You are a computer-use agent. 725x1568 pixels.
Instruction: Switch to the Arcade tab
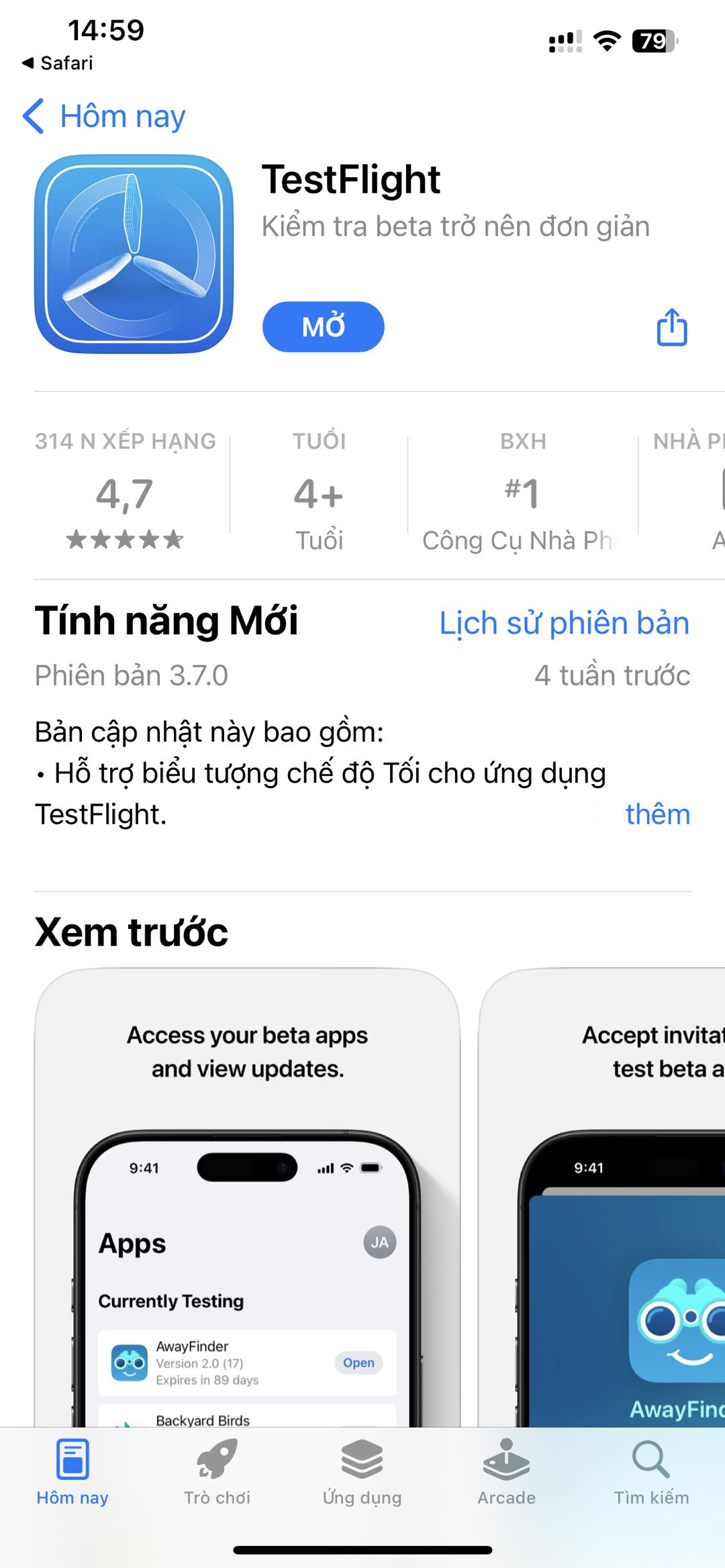[506, 1470]
